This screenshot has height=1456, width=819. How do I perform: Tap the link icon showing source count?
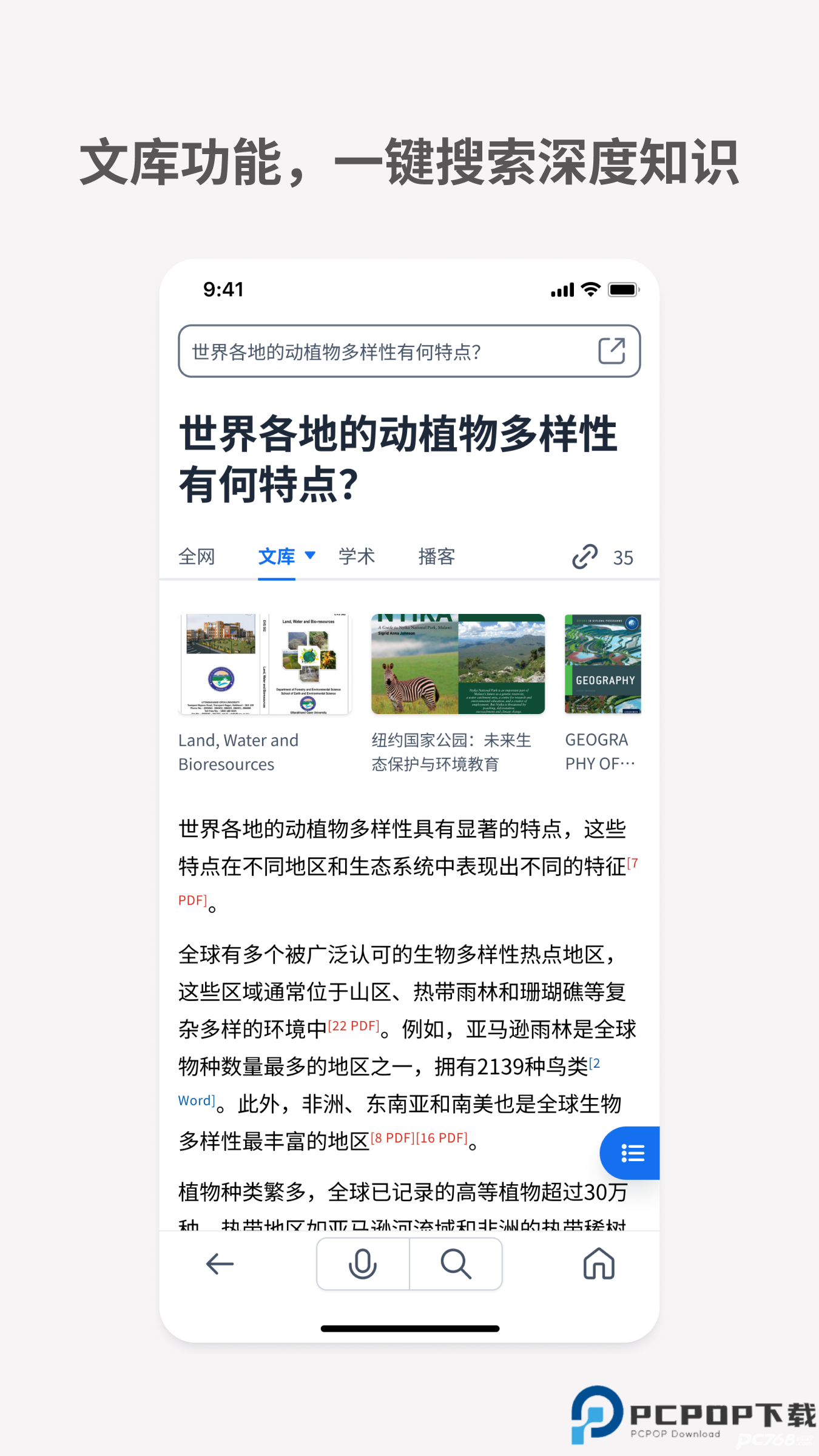pyautogui.click(x=585, y=556)
